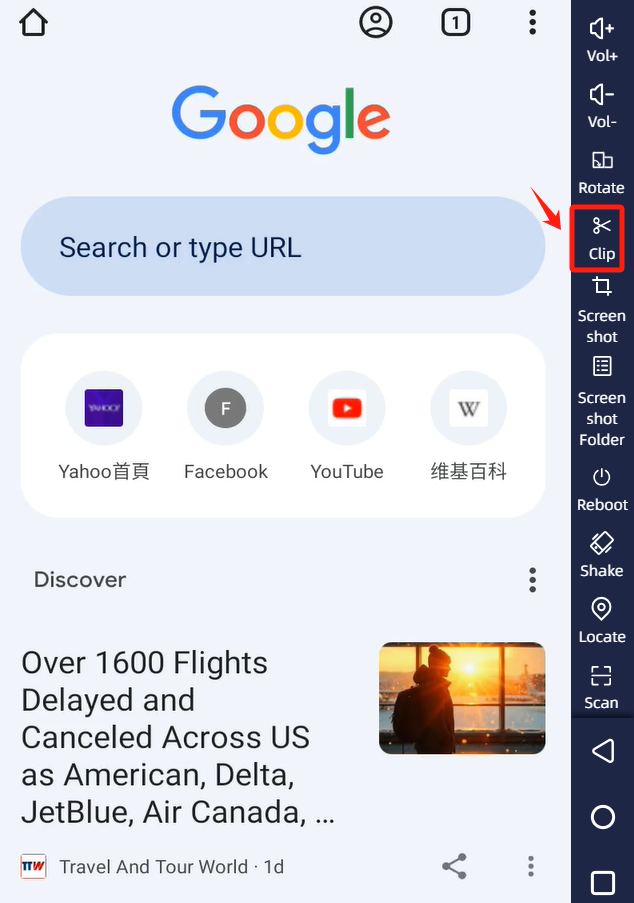Lower volume with Vol-

602,105
